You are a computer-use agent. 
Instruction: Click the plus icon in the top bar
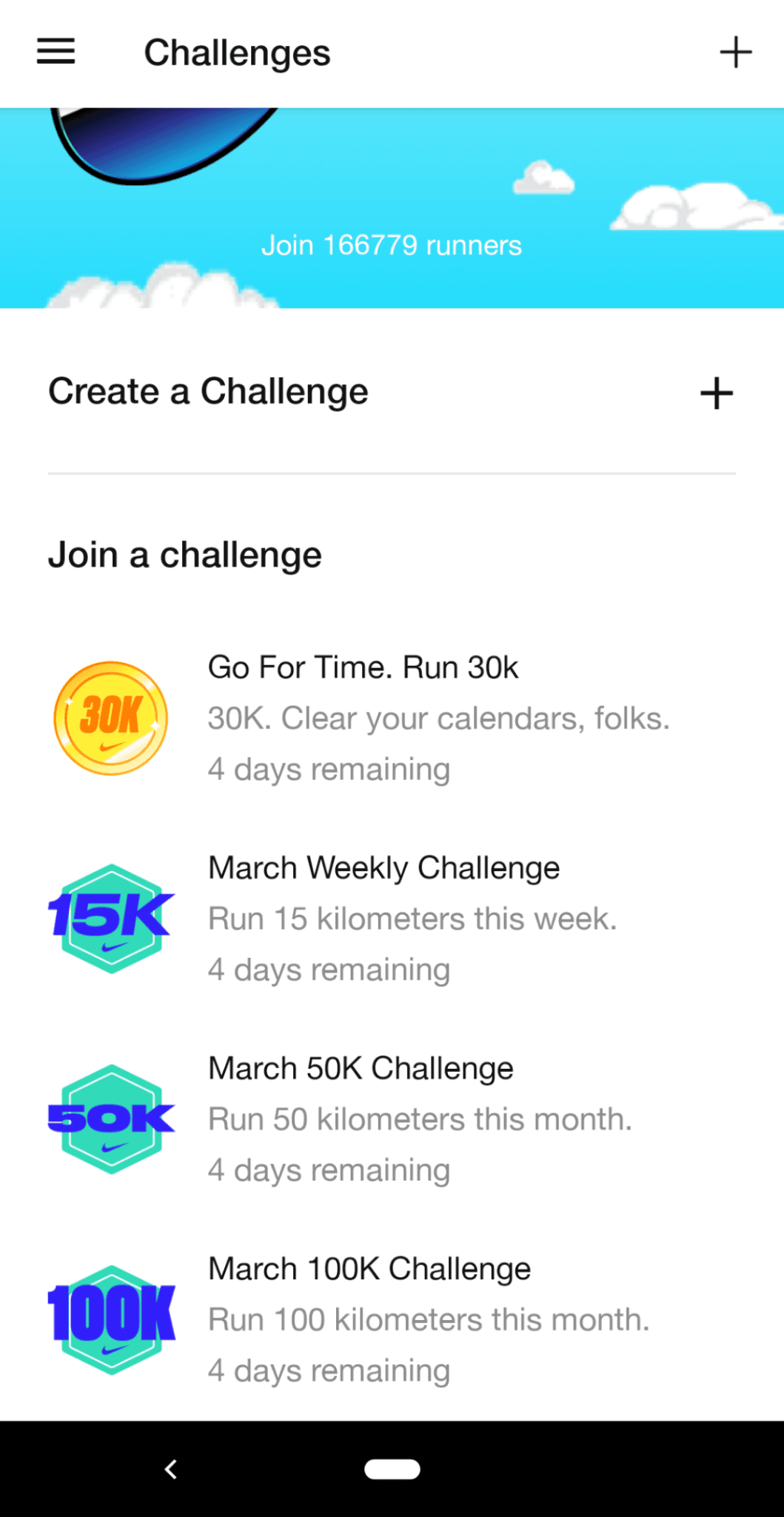point(735,51)
